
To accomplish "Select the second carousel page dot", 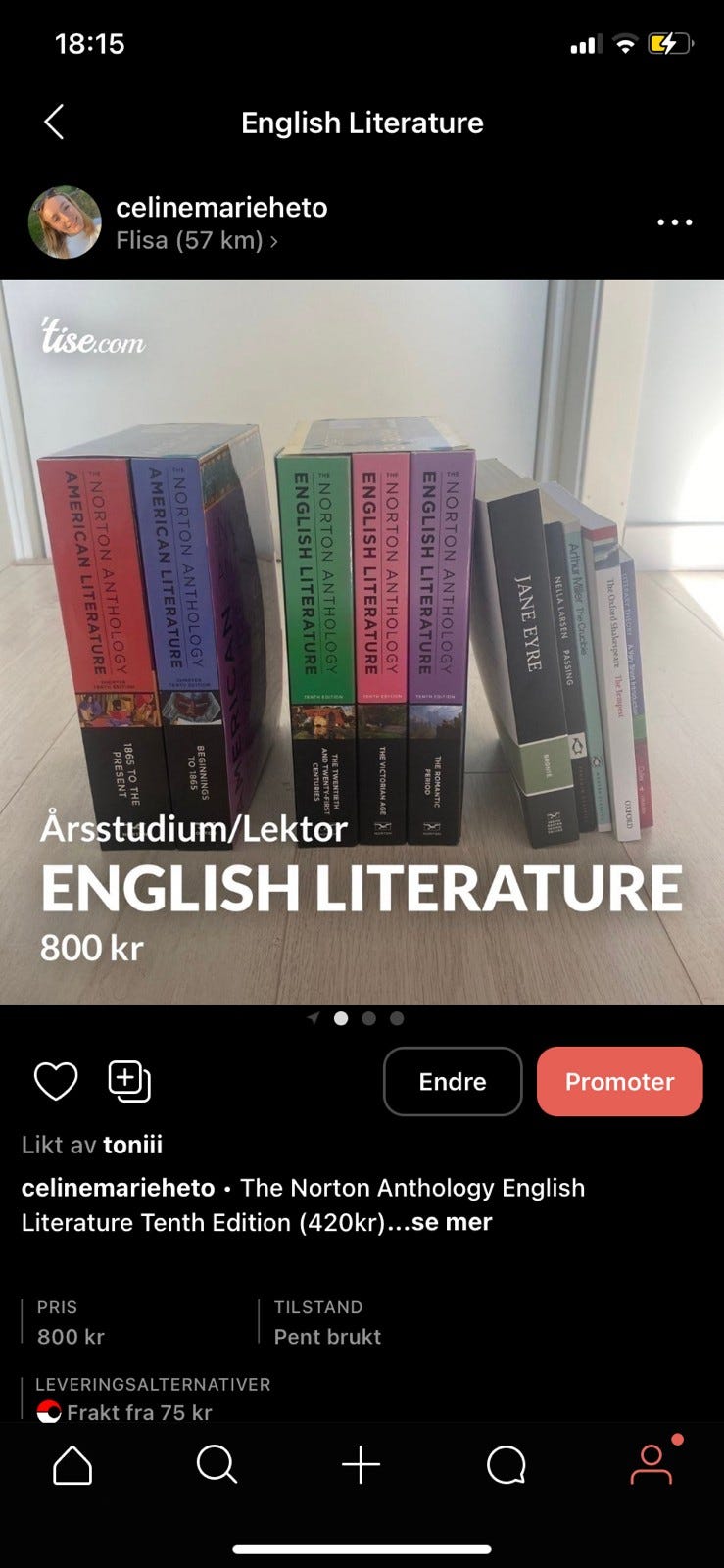I will [369, 1018].
